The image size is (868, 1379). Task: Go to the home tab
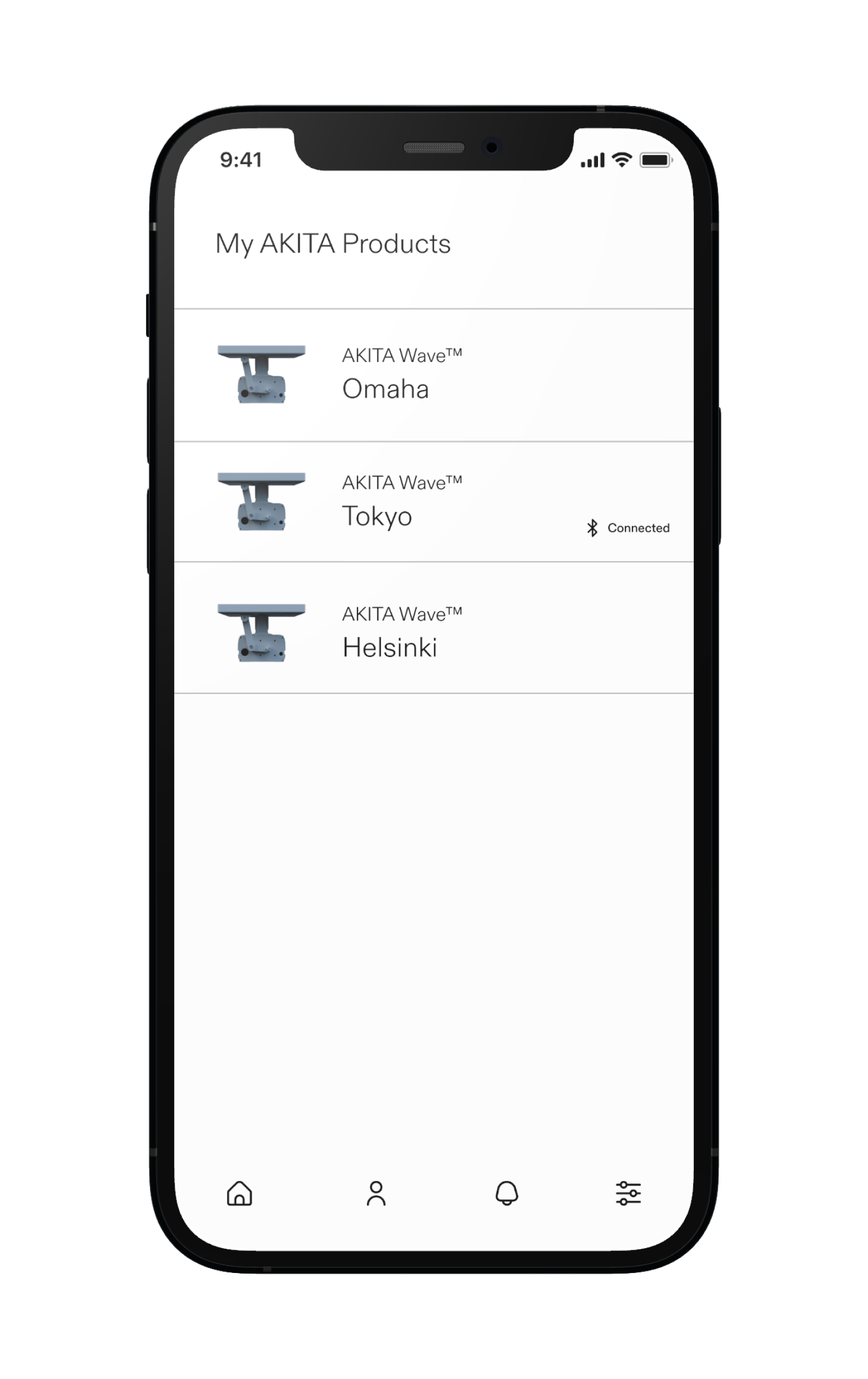coord(240,1194)
